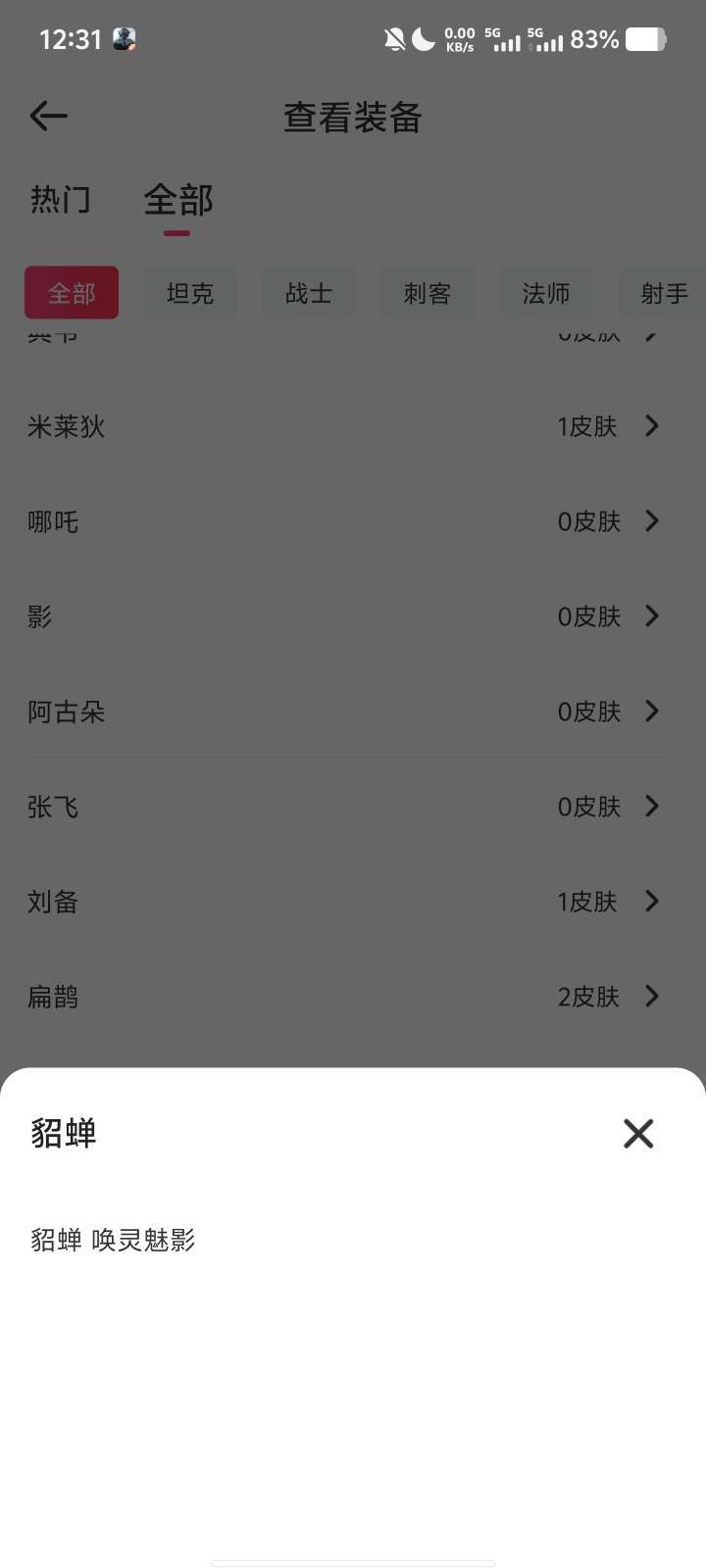Open 米莱狄 skins row

coord(343,426)
